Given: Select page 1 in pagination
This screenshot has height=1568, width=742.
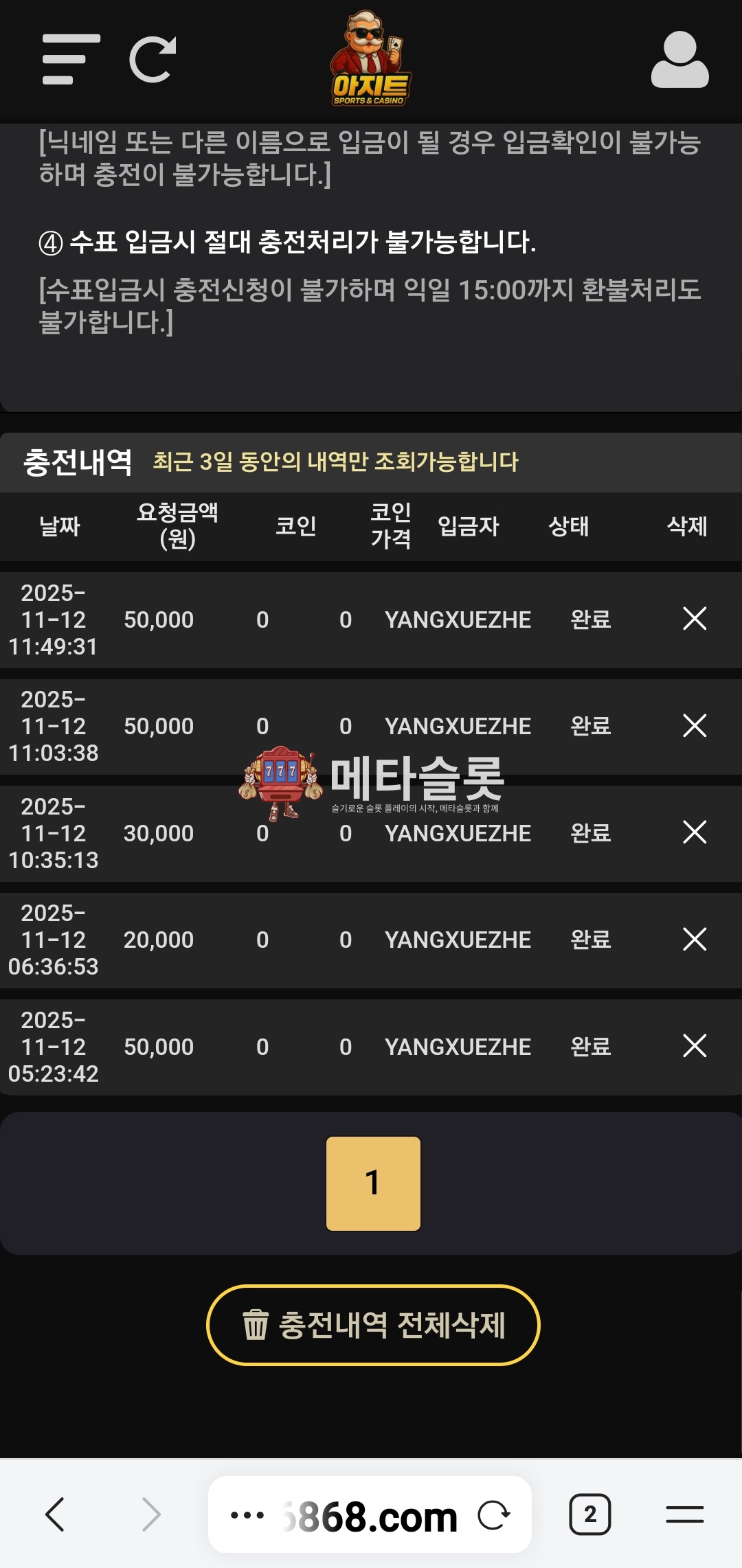Looking at the screenshot, I should tap(372, 1183).
